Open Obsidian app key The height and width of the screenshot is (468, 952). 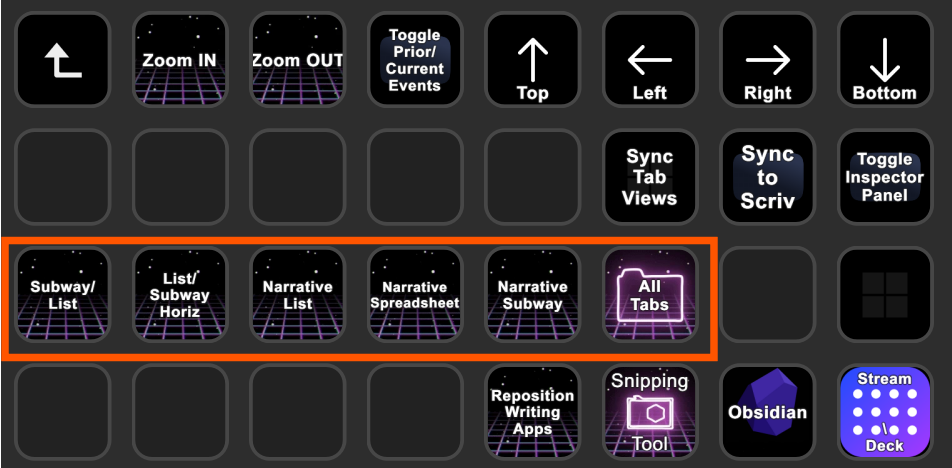[x=767, y=412]
